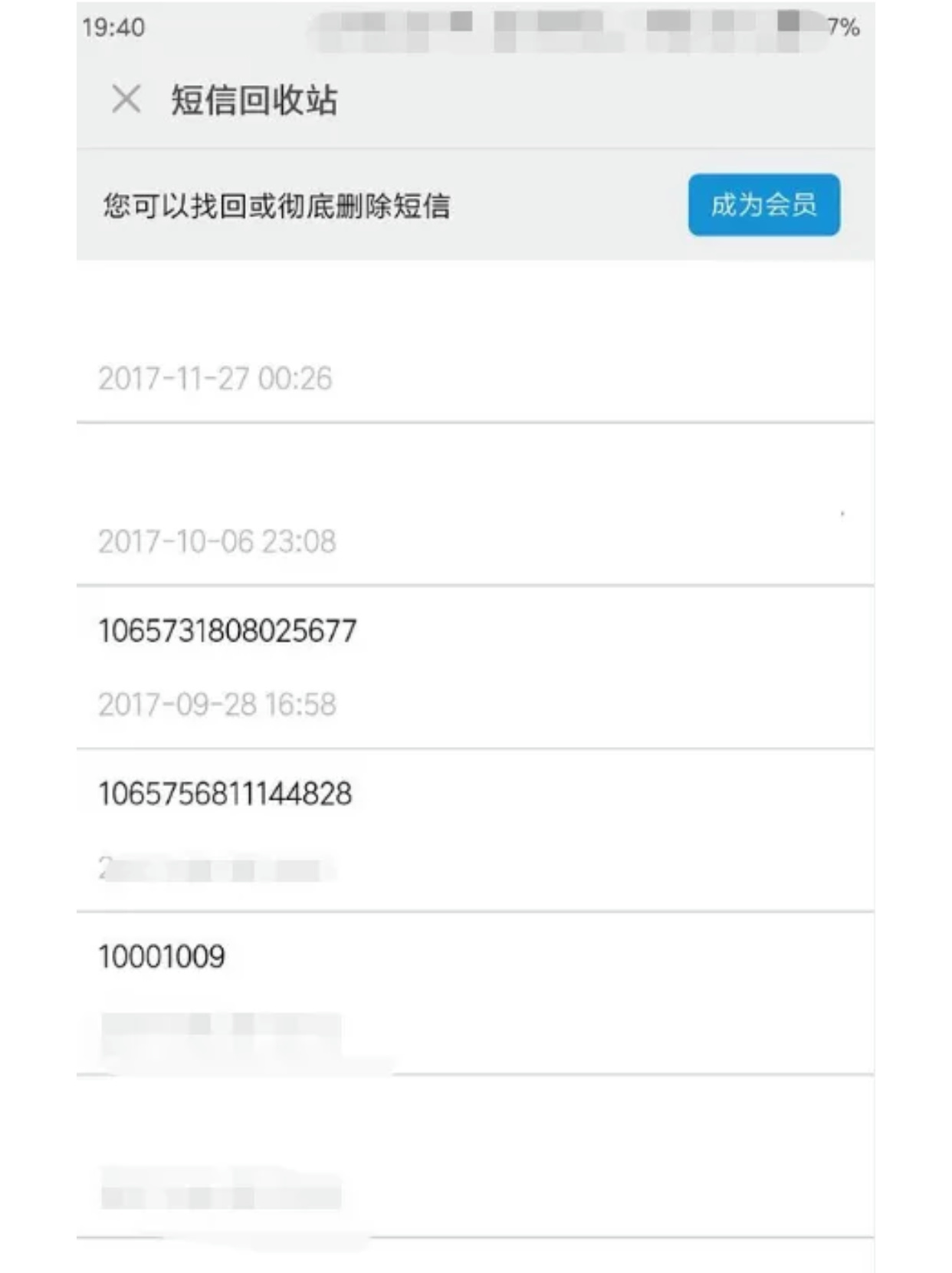Open the message dated 2017-10-06 23:08
This screenshot has height=1273, width=952.
pyautogui.click(x=475, y=506)
